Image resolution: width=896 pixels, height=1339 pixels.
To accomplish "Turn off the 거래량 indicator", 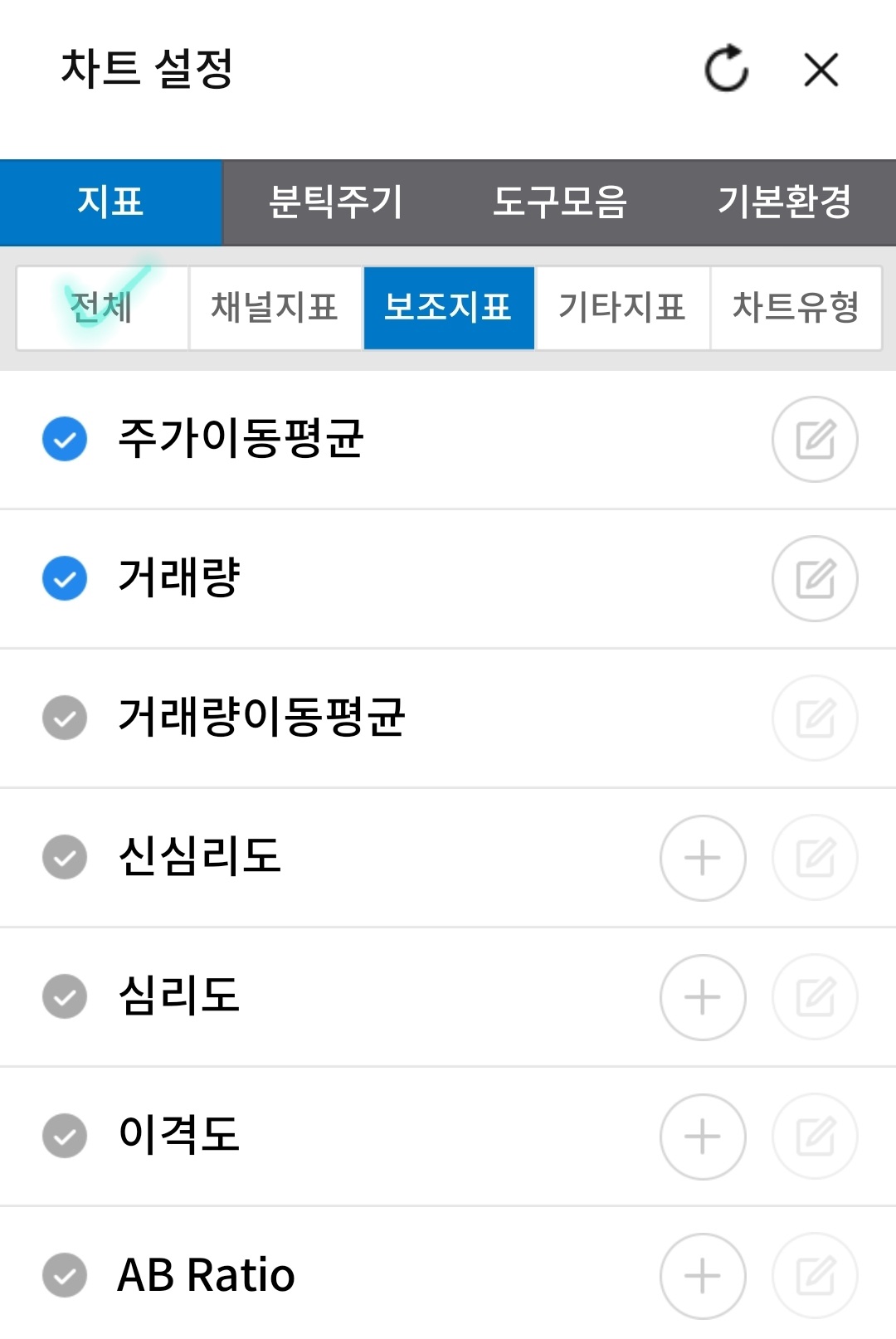I will pyautogui.click(x=64, y=579).
